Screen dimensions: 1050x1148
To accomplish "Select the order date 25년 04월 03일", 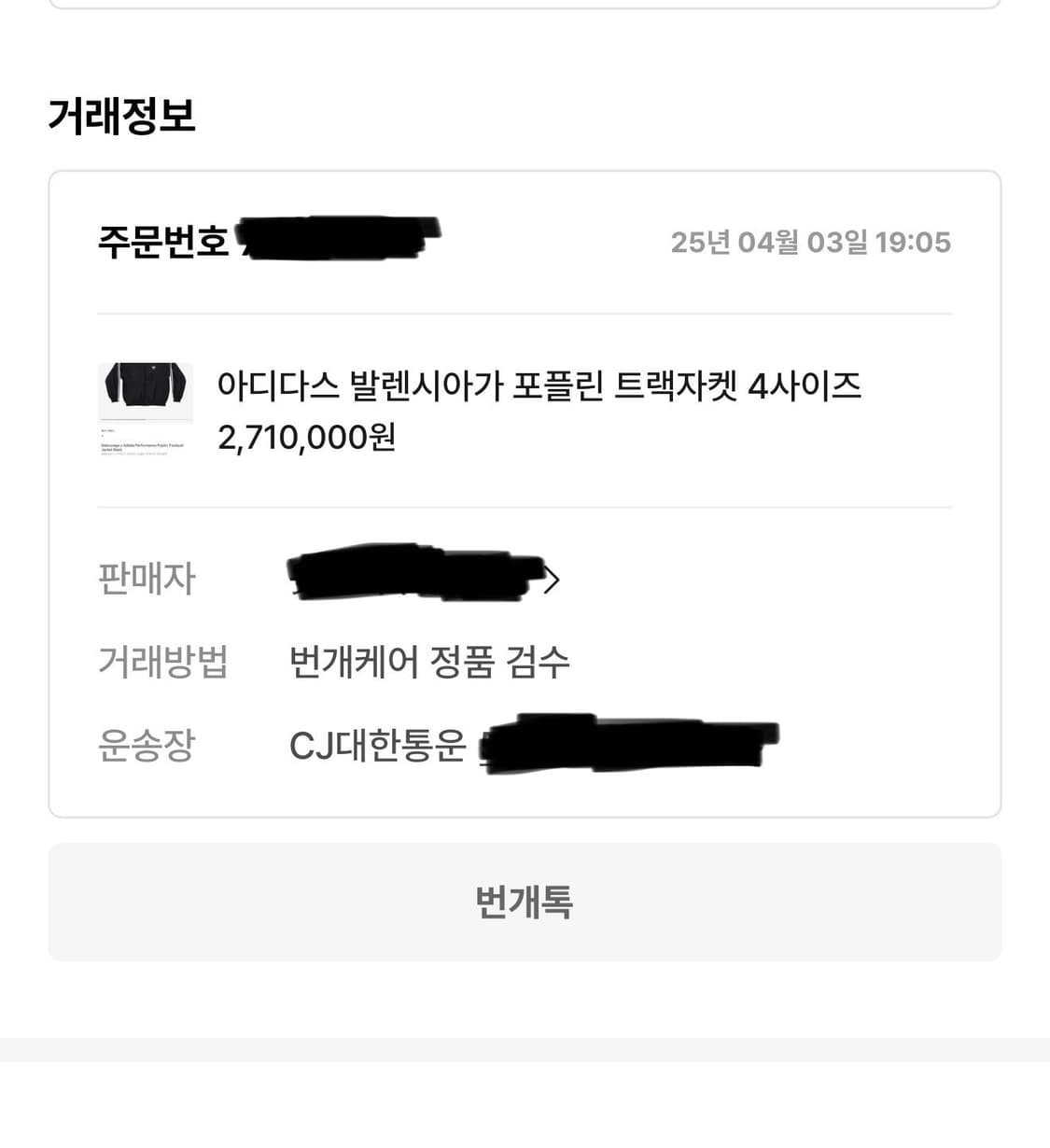I will click(812, 241).
